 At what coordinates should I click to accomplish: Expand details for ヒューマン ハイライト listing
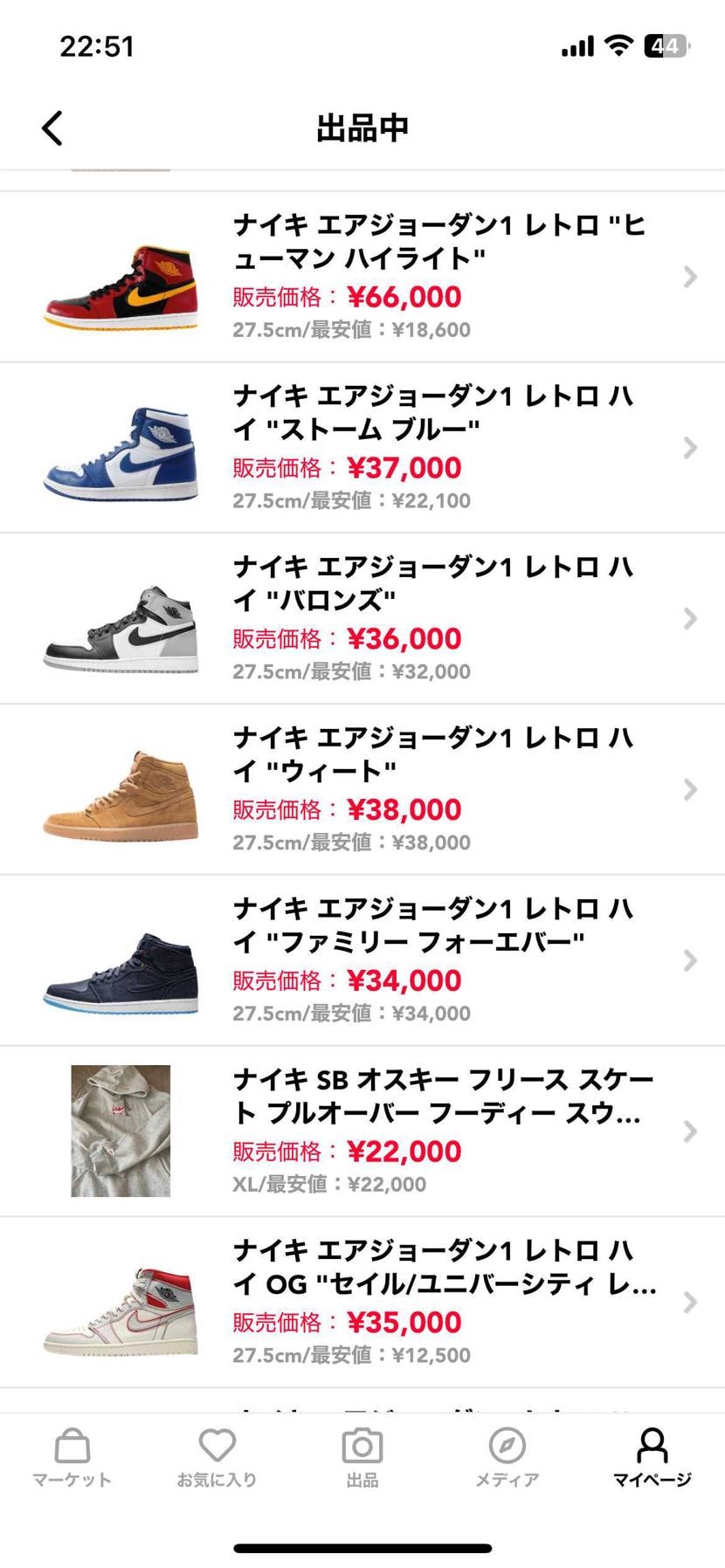point(690,277)
